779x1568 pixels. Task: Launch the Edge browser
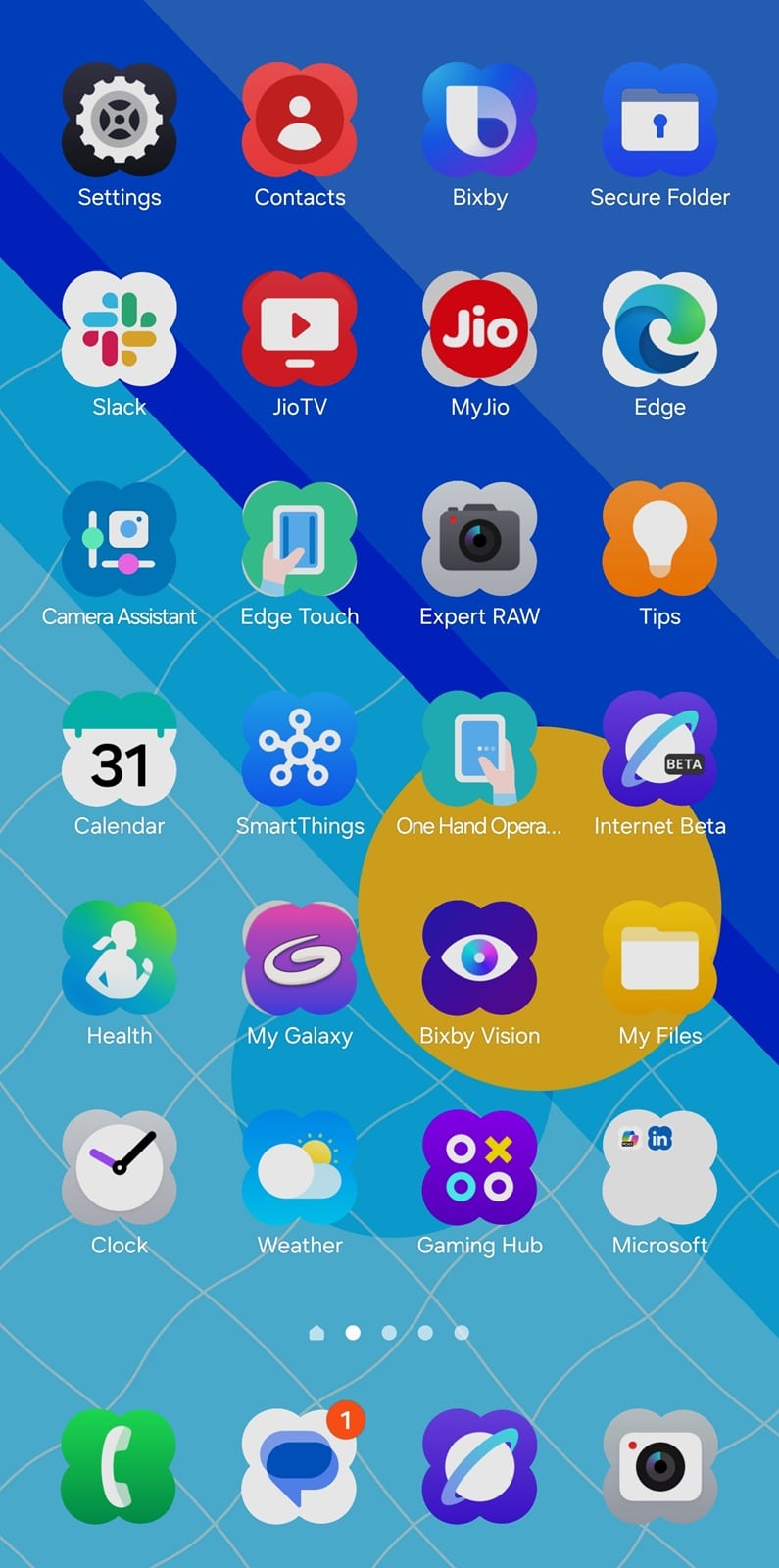659,330
